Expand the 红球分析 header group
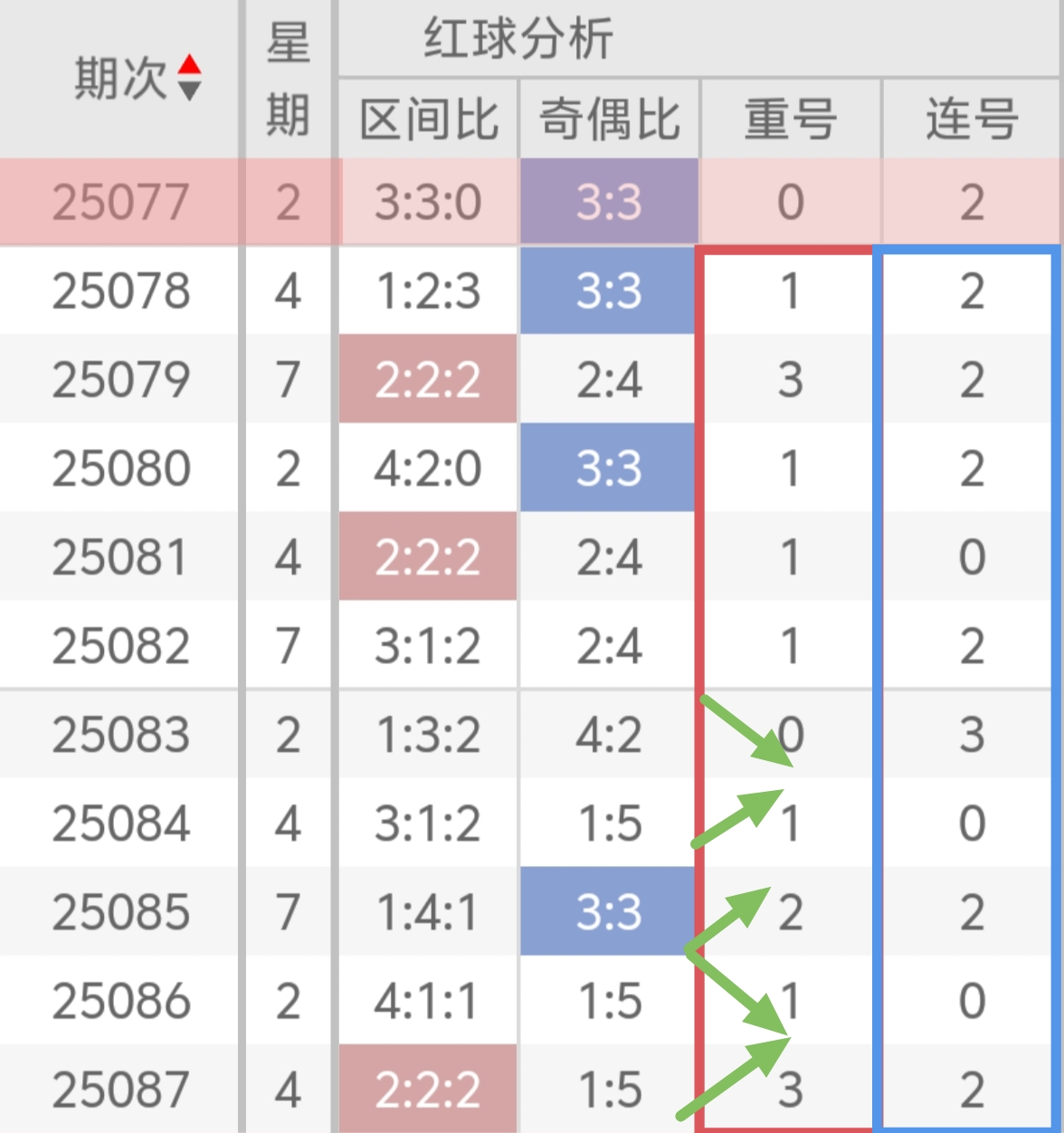Screen dimensions: 1064x1133 520,38
